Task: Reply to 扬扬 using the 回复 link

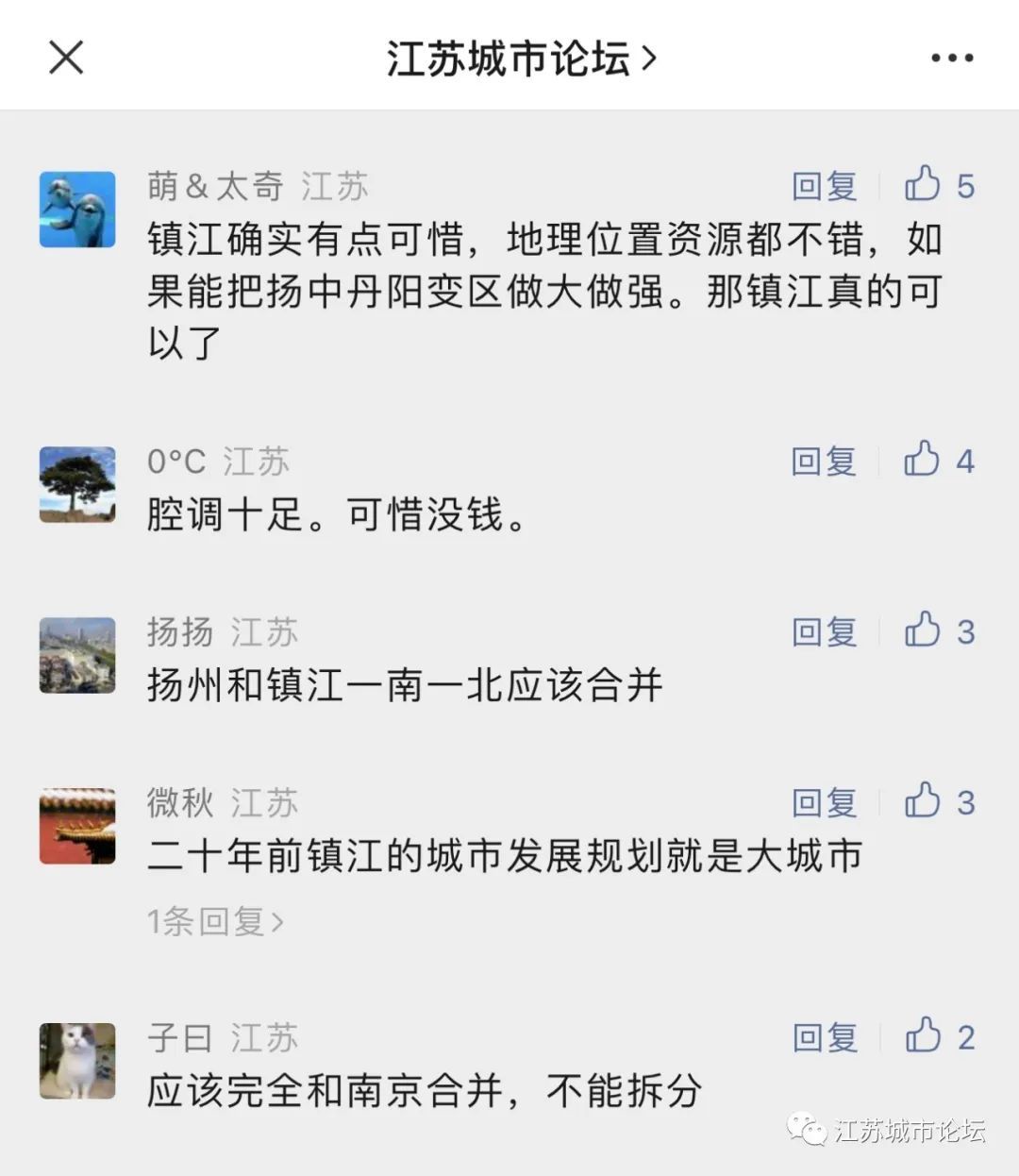Action: coord(823,633)
